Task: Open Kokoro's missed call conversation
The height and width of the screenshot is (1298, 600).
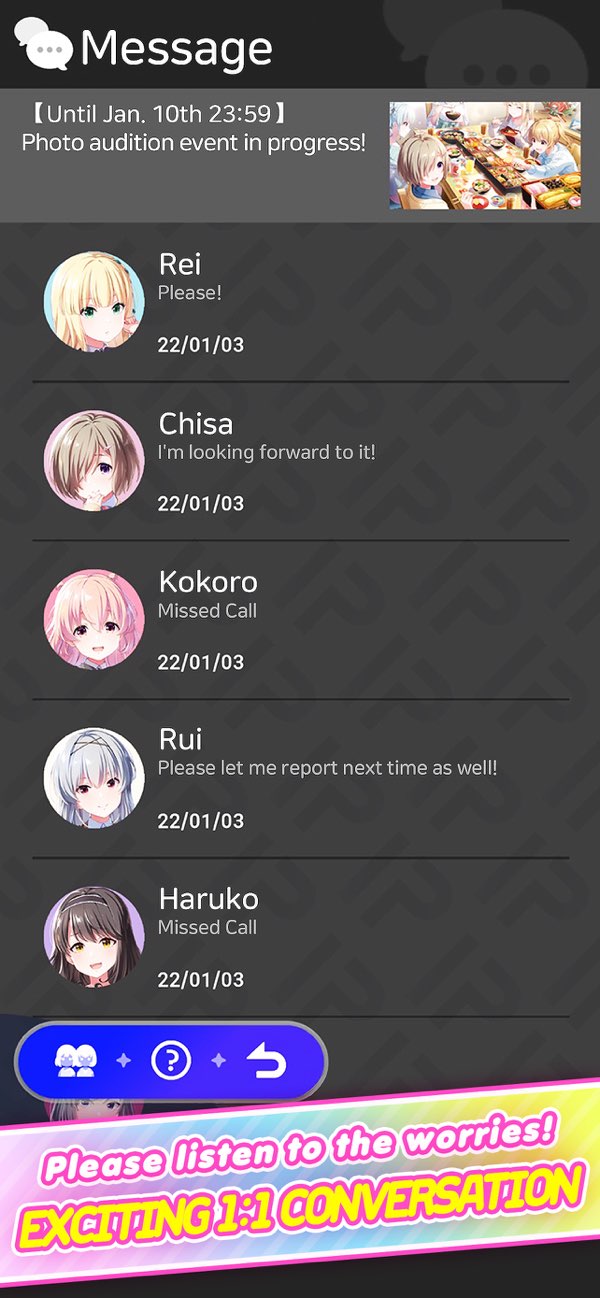Action: (300, 620)
